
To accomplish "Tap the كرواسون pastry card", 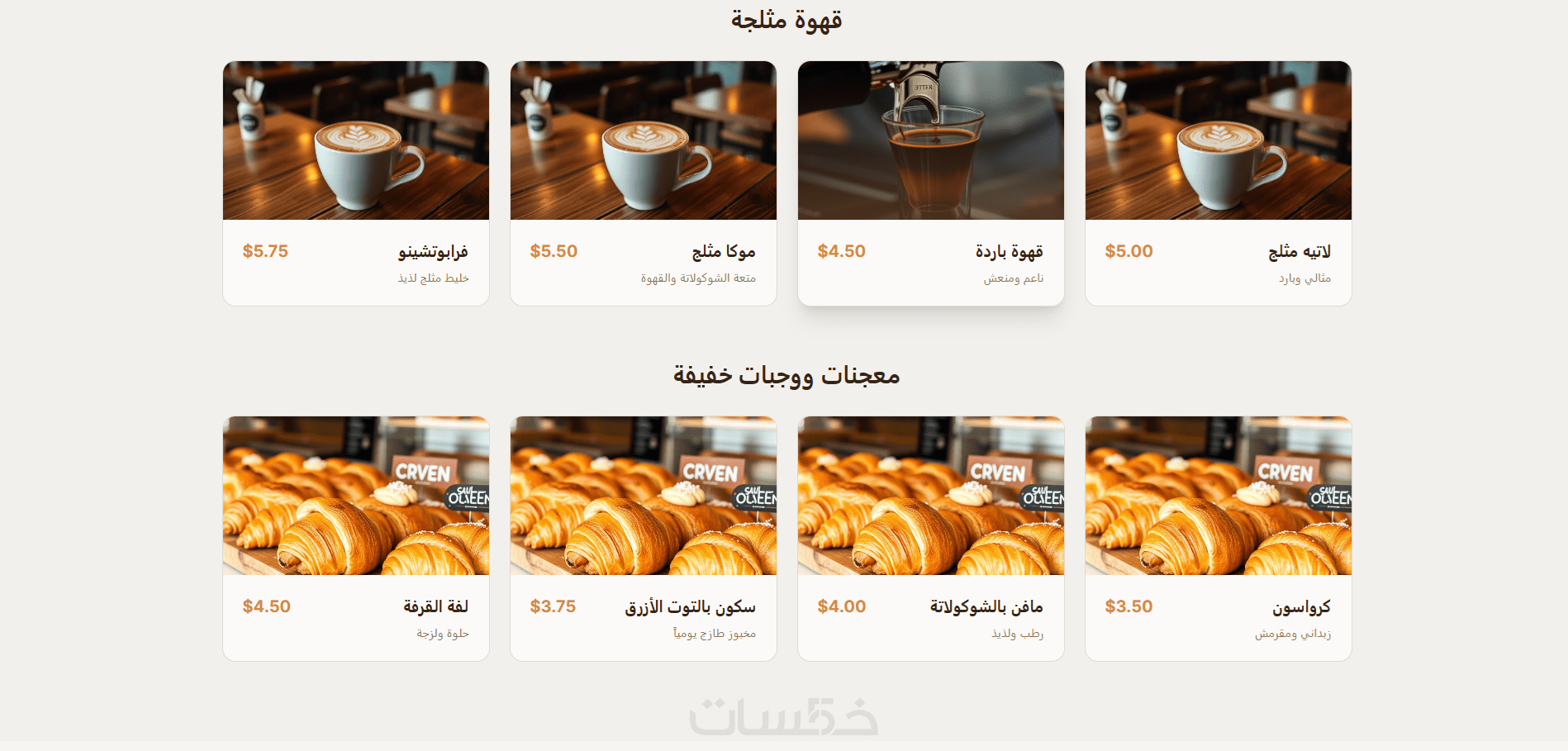I will 1218,539.
